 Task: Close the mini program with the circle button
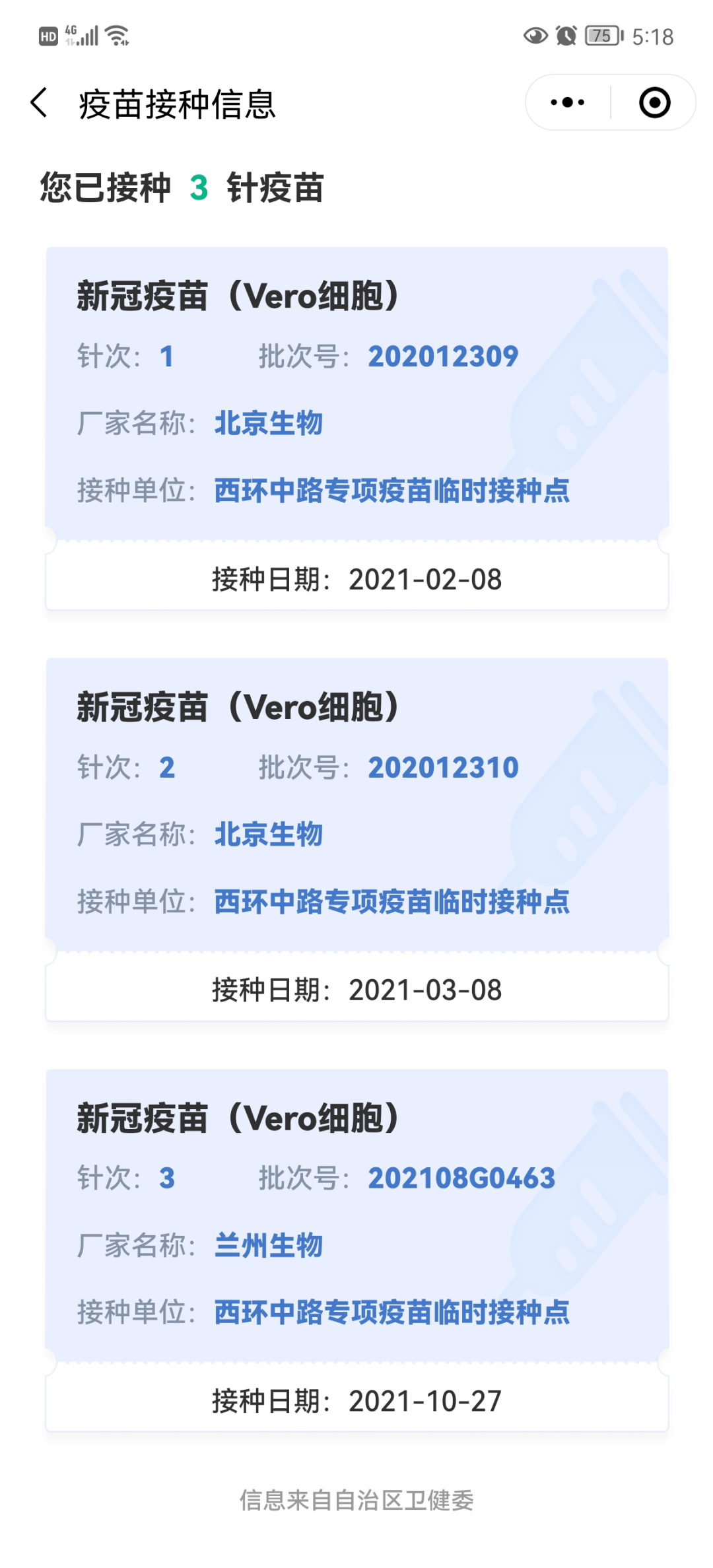(x=654, y=102)
